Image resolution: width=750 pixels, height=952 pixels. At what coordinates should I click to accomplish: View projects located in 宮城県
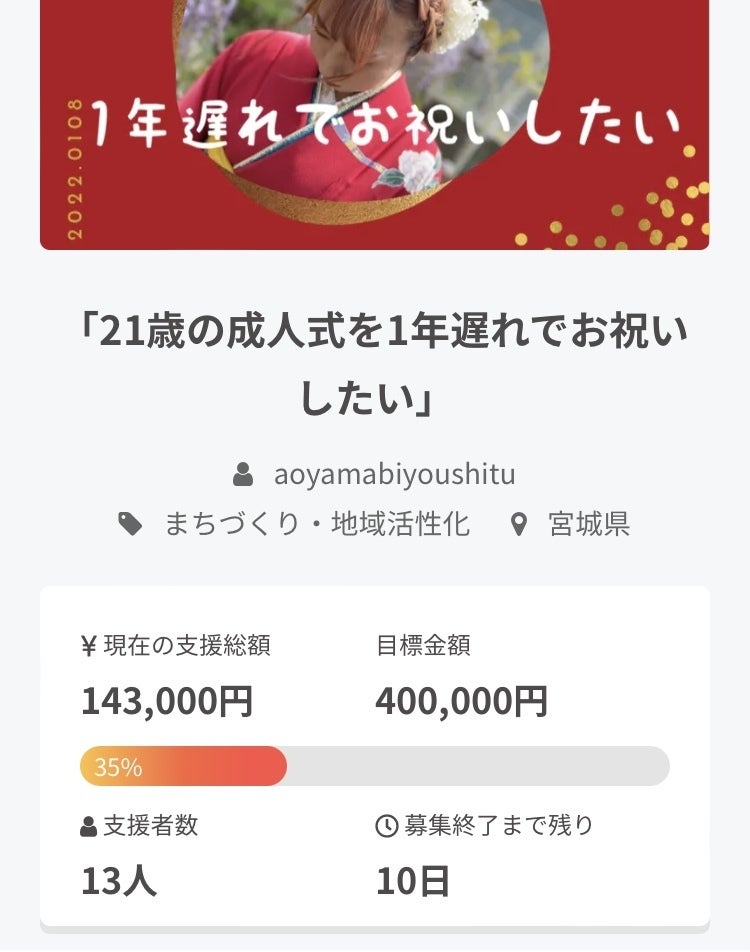[588, 523]
